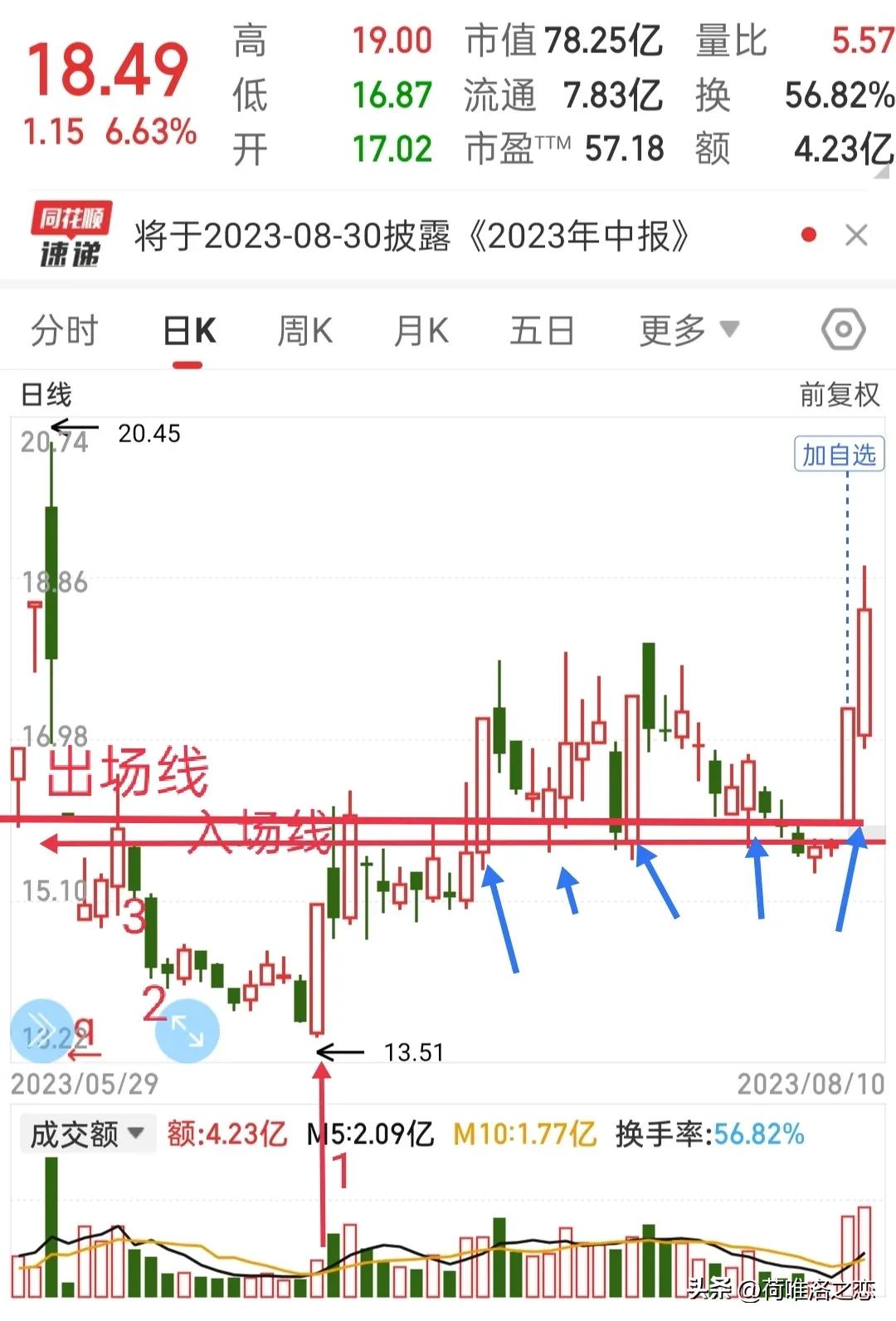Screen dimensions: 896x1321
Task: Select the 五日 view
Action: 542,329
